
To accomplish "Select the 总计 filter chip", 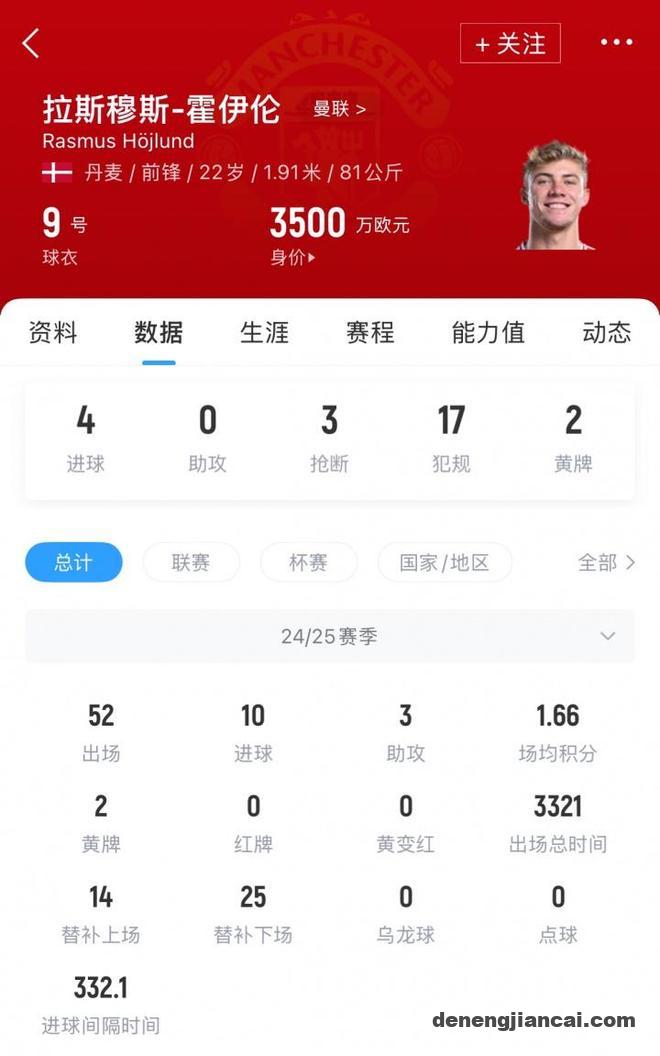I will [x=74, y=562].
